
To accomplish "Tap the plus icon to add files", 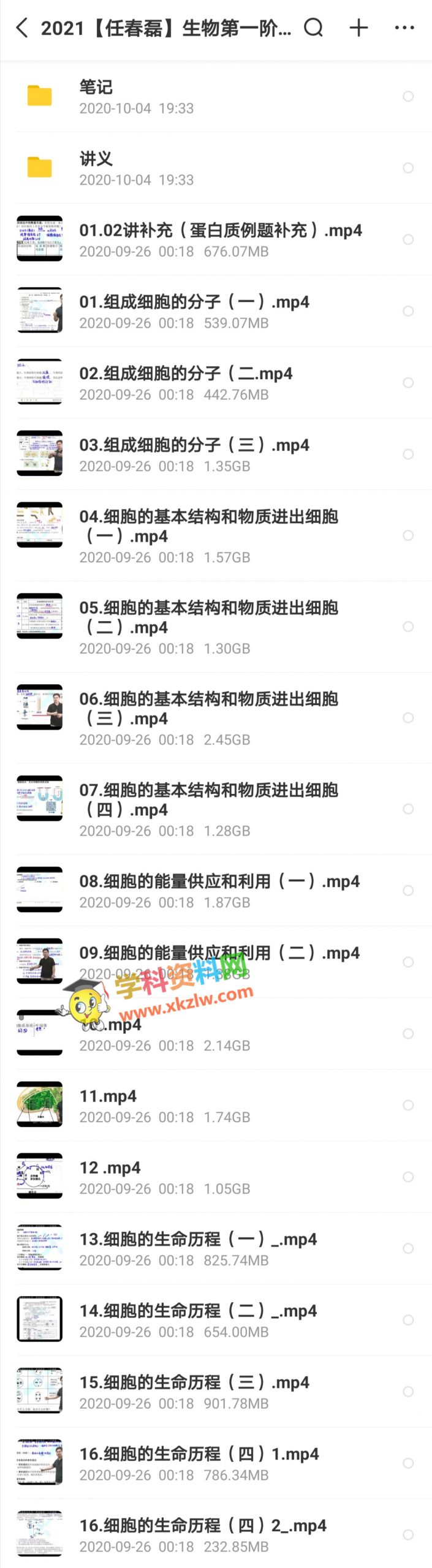I will point(358,28).
